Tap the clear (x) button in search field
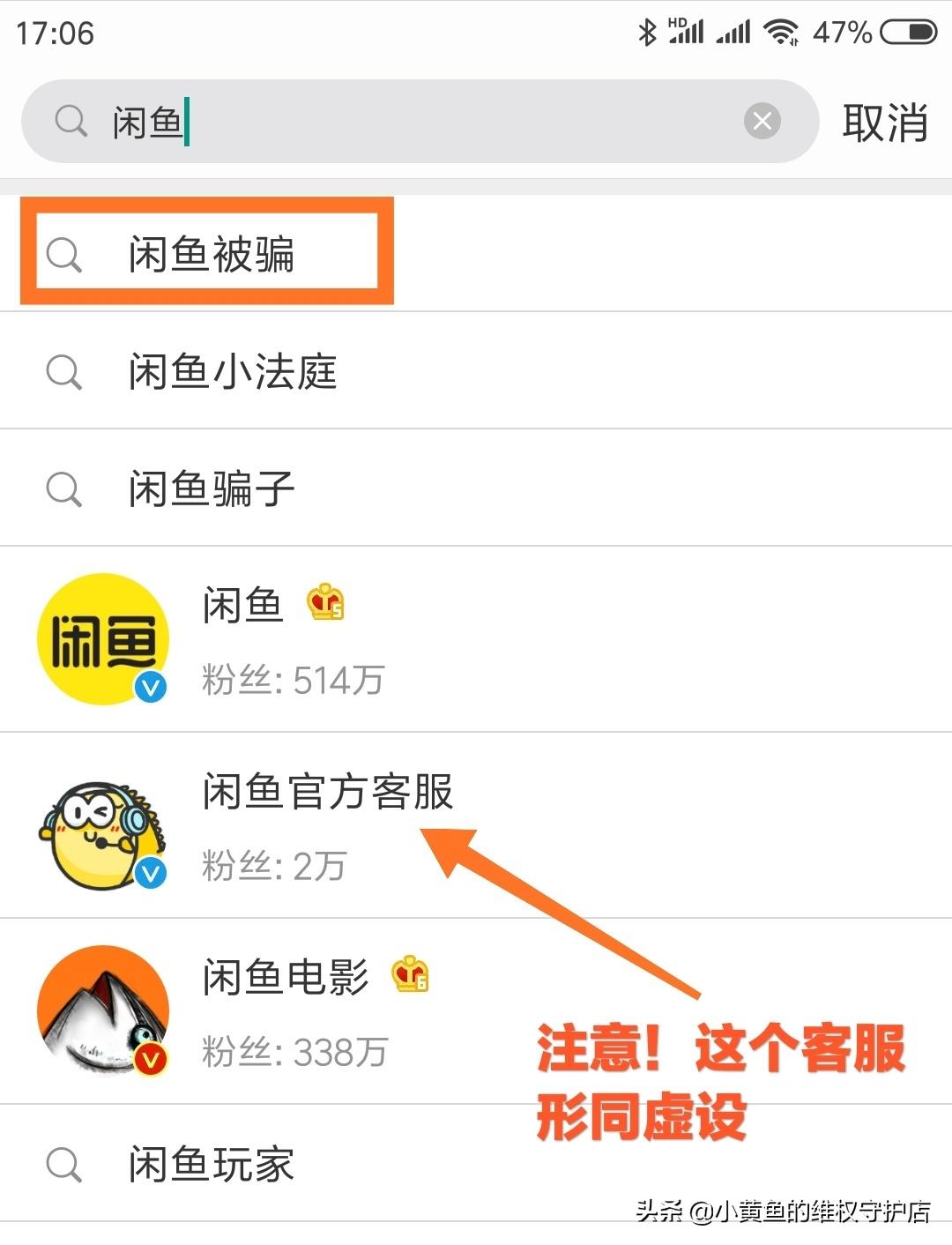952x1245 pixels. 763,121
